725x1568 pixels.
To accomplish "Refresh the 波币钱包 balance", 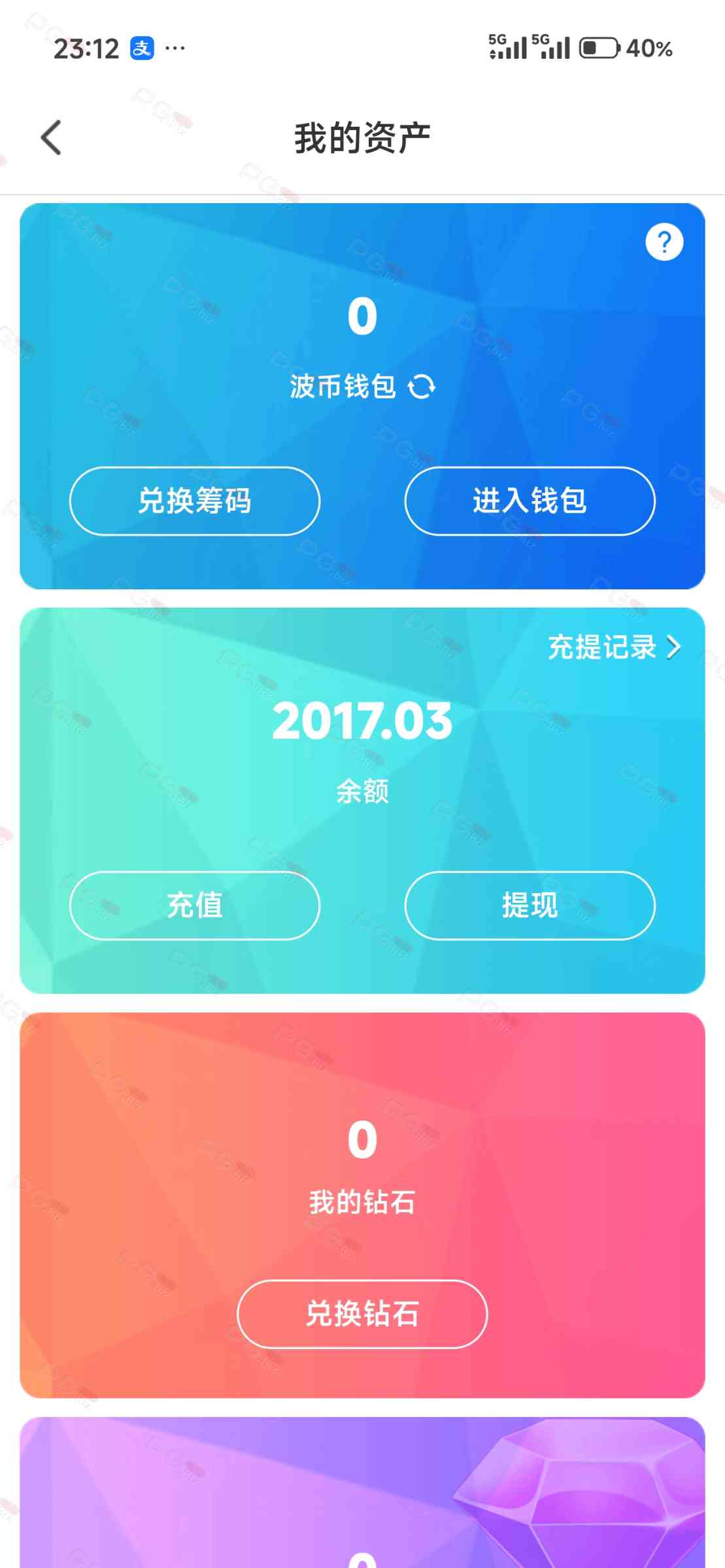I will pyautogui.click(x=422, y=387).
